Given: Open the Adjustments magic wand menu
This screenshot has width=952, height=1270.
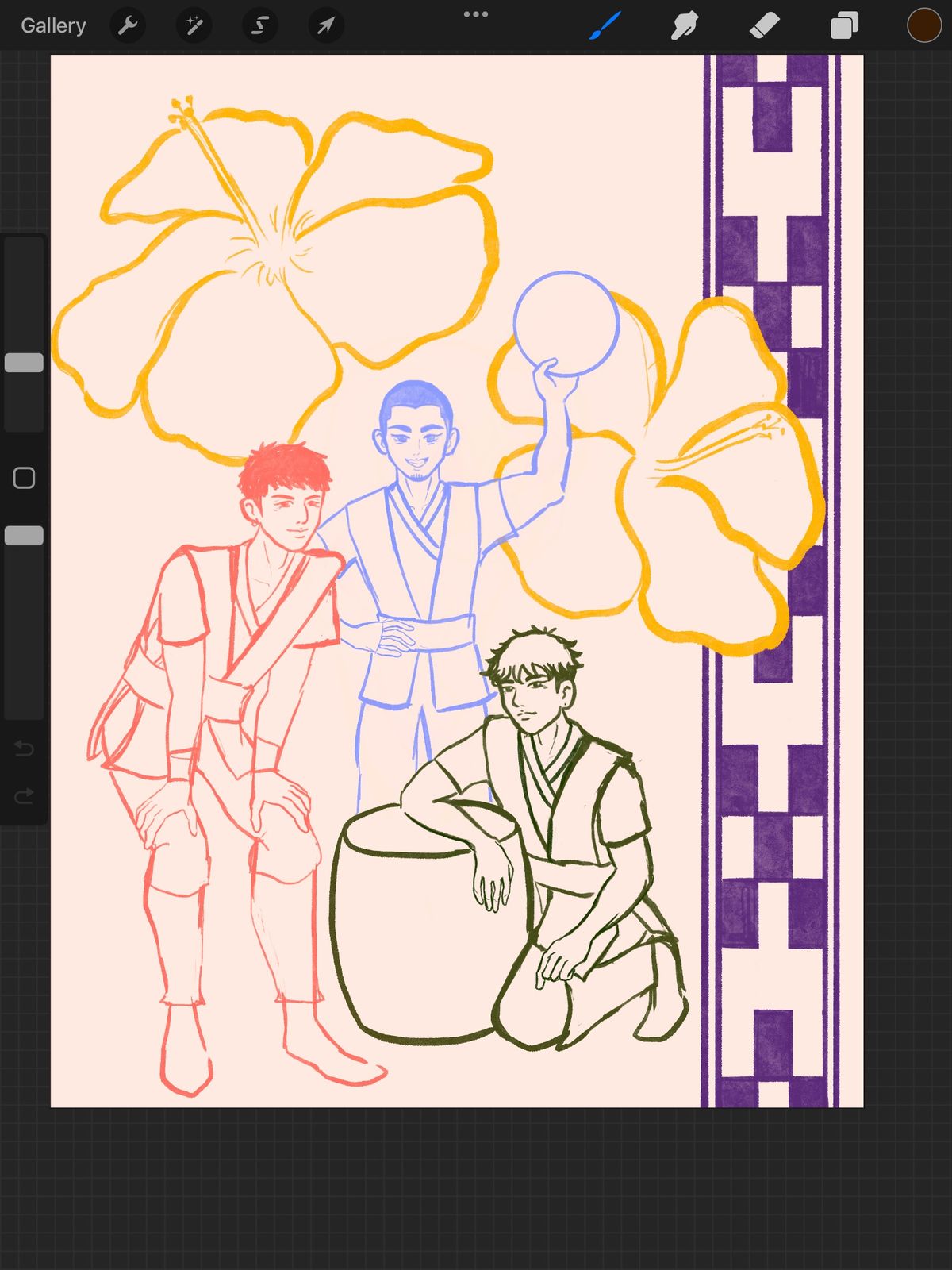Looking at the screenshot, I should click(x=194, y=25).
